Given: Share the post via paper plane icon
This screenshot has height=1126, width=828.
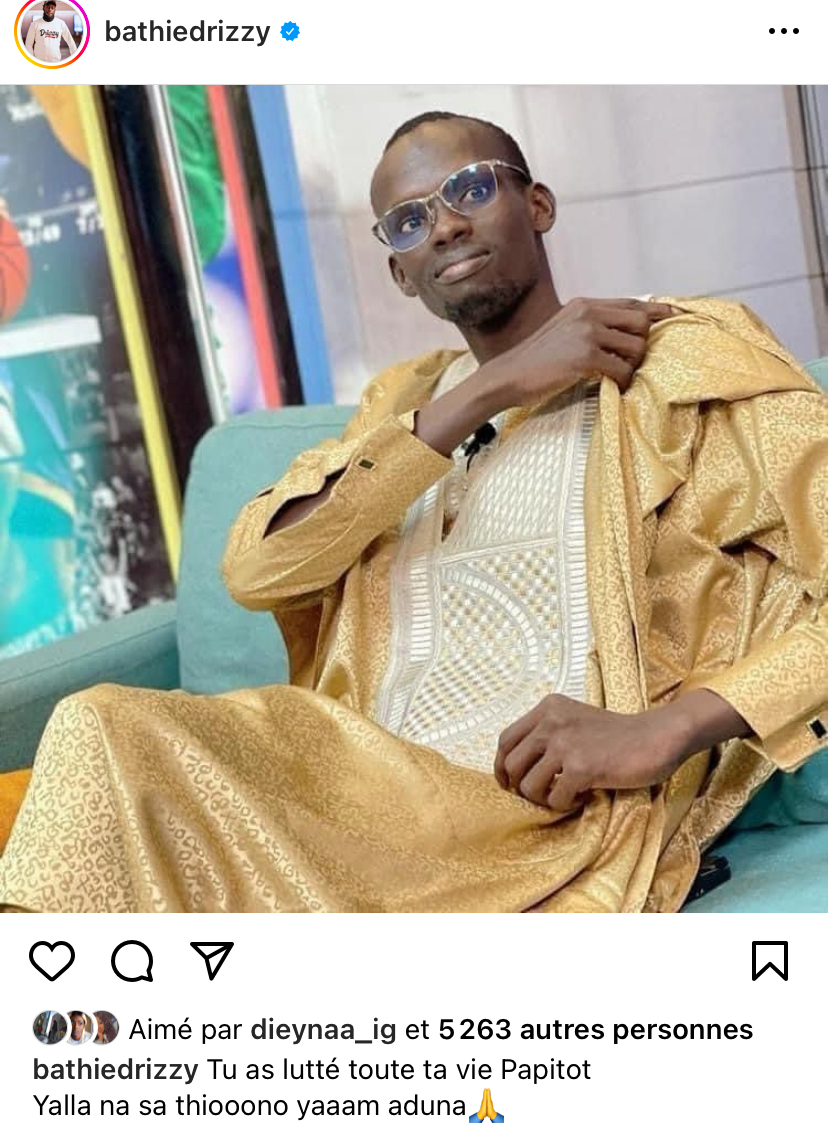Looking at the screenshot, I should click(211, 961).
